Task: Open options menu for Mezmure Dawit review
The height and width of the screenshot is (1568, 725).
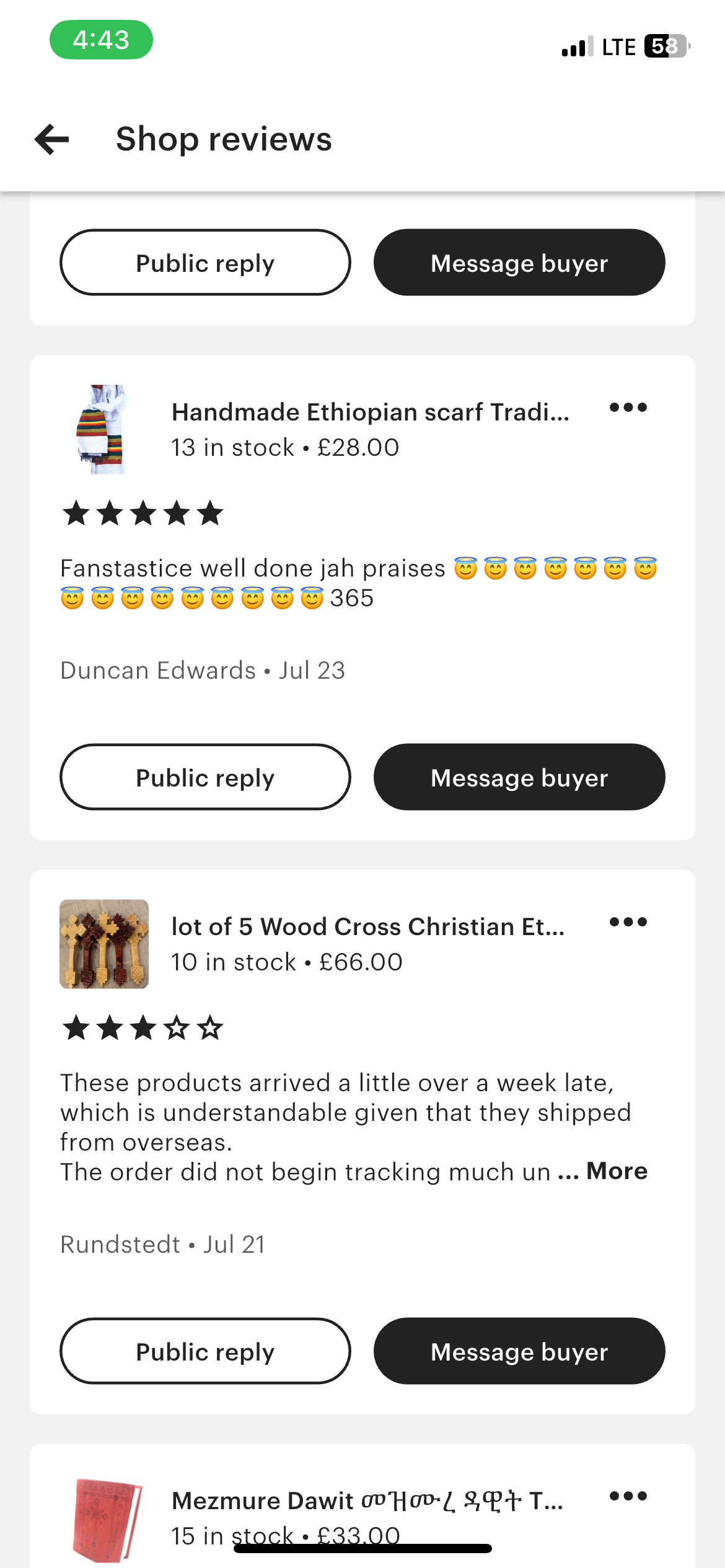Action: (x=628, y=1496)
